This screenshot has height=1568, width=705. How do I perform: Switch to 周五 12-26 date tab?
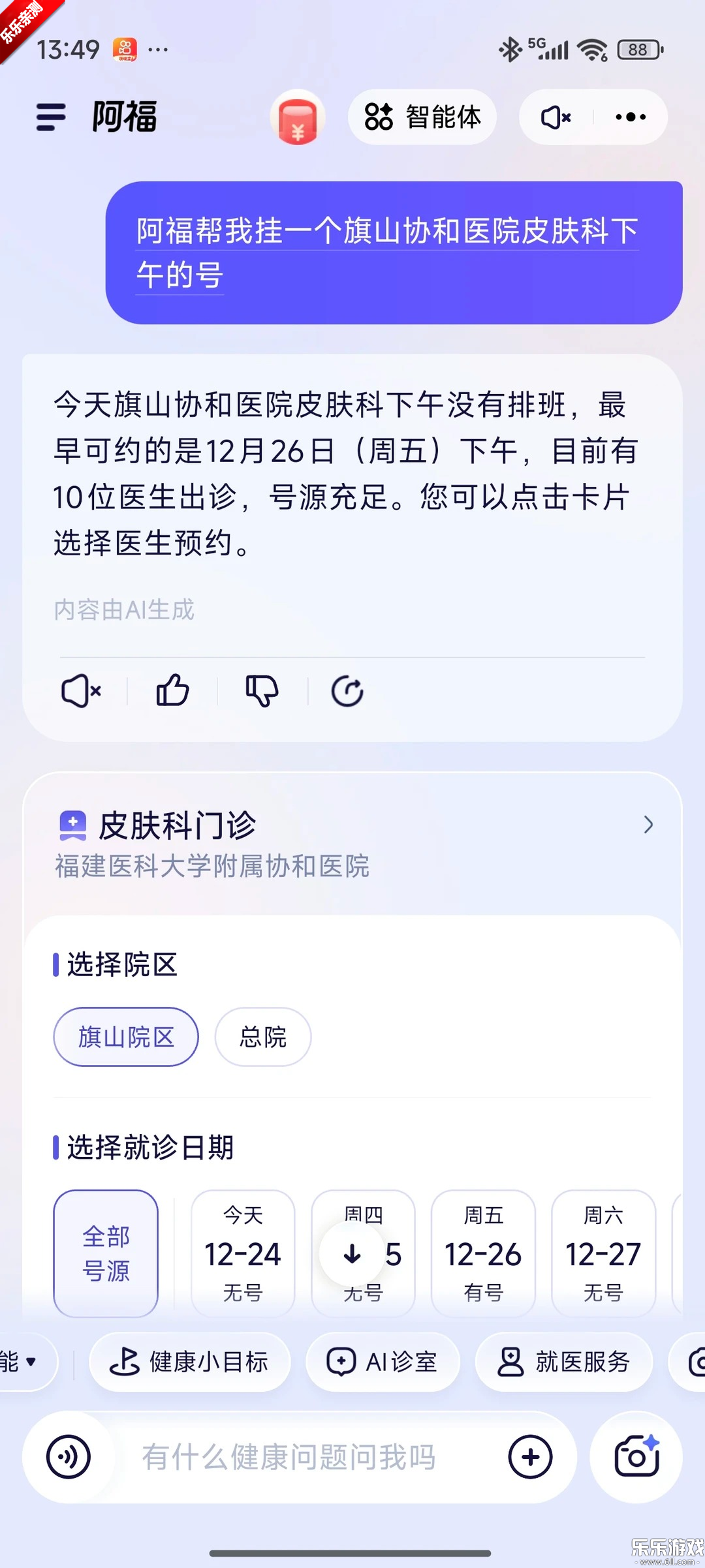pyautogui.click(x=483, y=1253)
